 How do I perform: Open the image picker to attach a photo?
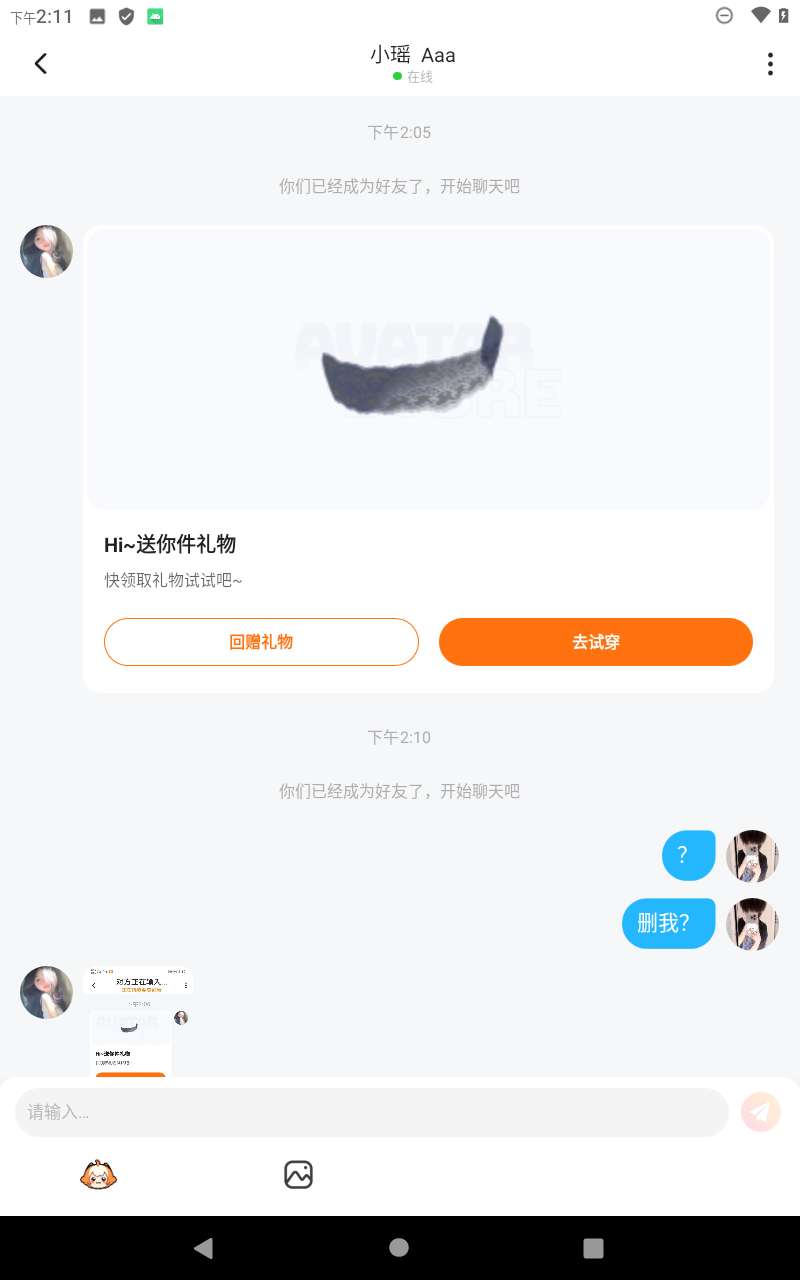(x=298, y=1174)
